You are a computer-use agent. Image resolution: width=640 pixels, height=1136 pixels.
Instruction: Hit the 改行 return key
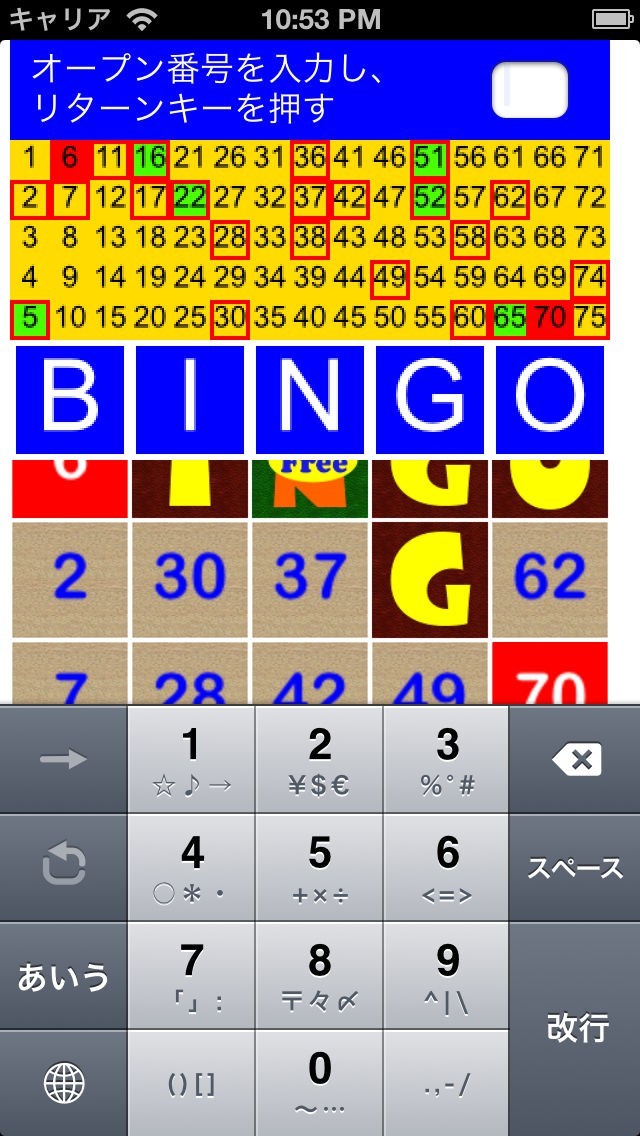(x=575, y=1027)
